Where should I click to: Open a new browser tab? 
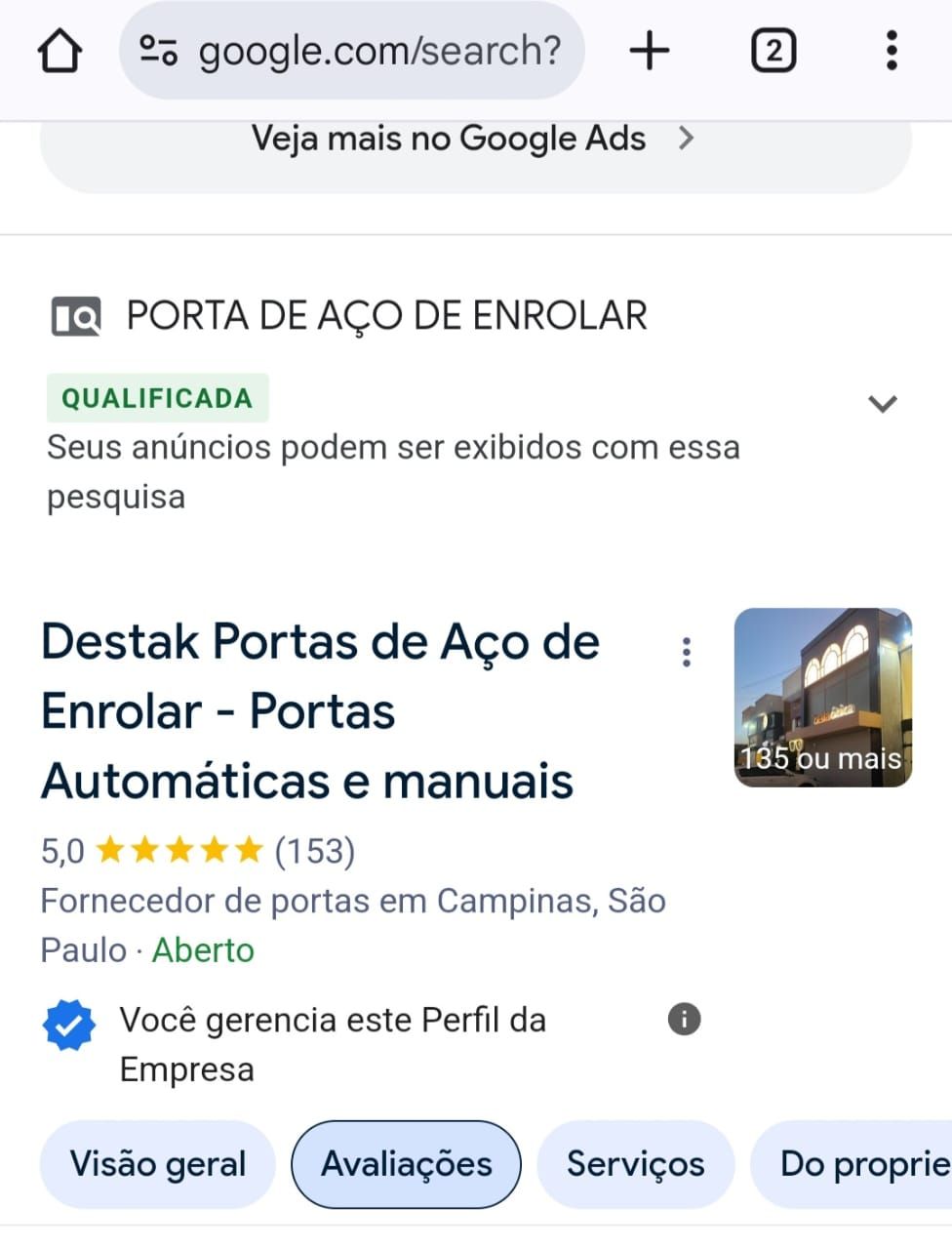[x=650, y=51]
